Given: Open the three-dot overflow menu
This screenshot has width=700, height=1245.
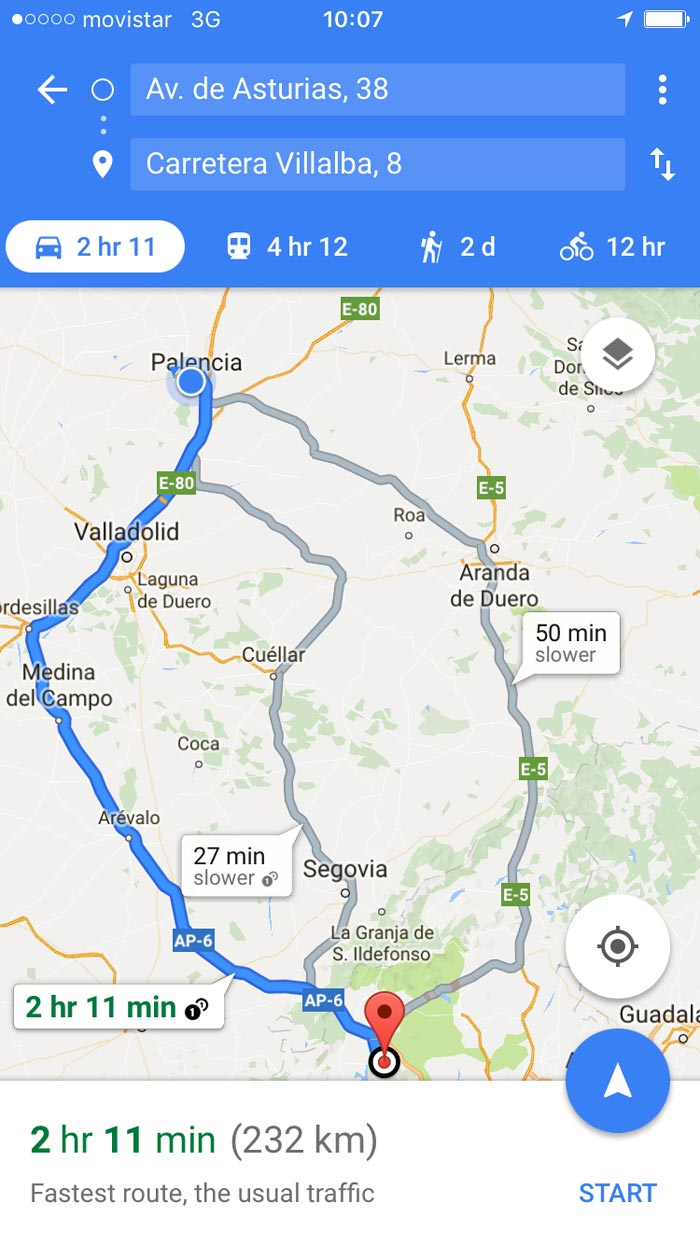Looking at the screenshot, I should click(x=662, y=90).
